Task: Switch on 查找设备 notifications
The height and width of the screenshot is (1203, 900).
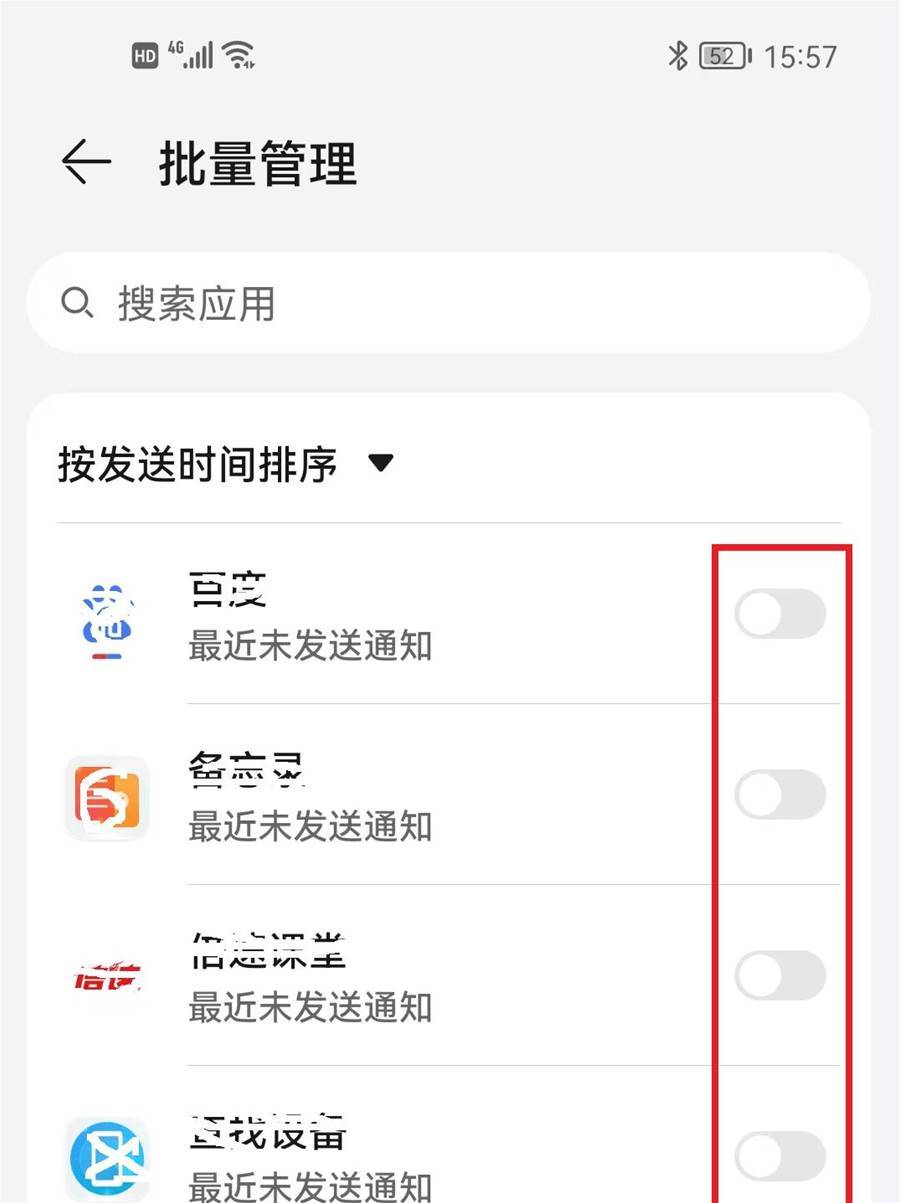Action: click(x=780, y=1158)
